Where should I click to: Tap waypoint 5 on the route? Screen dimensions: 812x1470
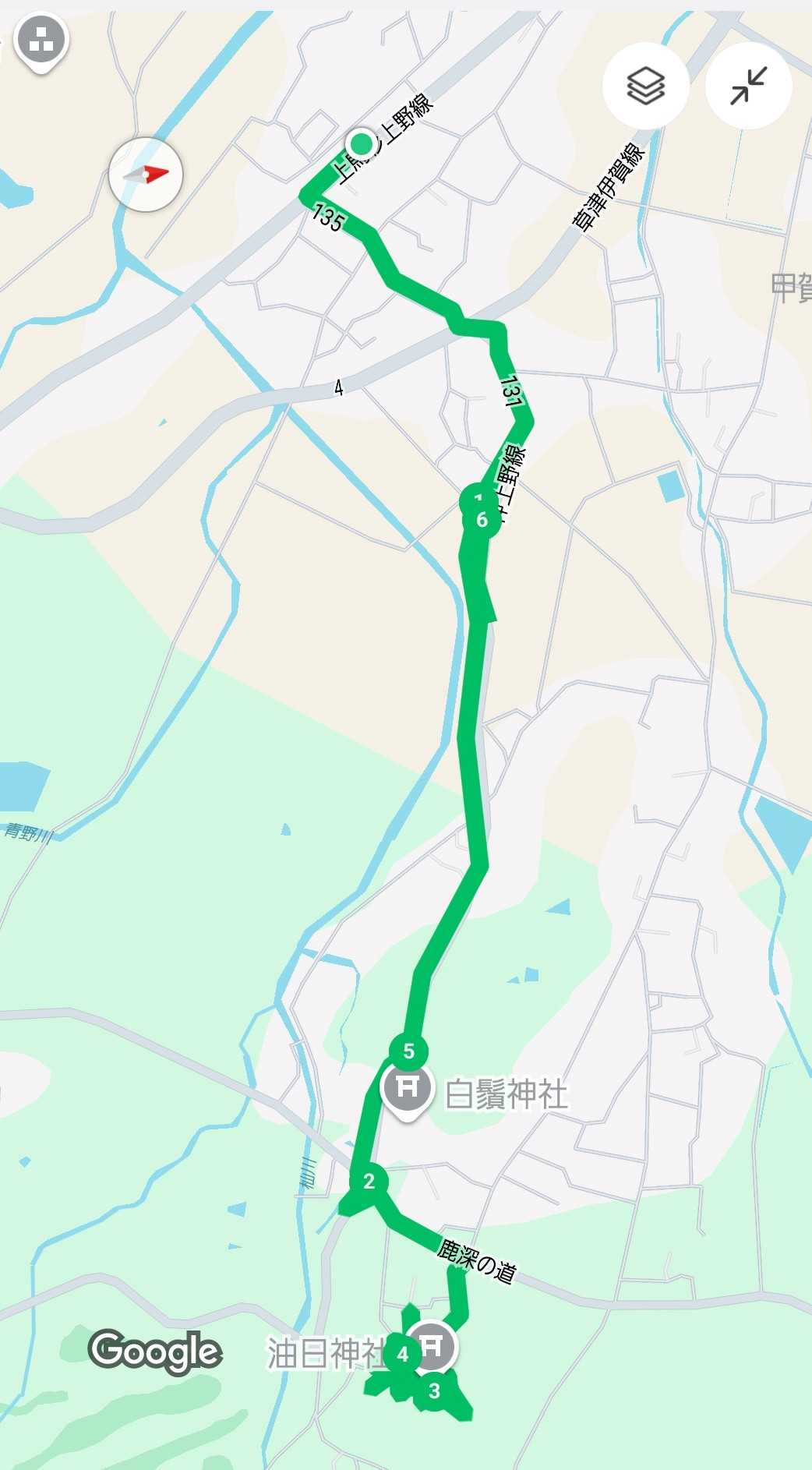(408, 1051)
